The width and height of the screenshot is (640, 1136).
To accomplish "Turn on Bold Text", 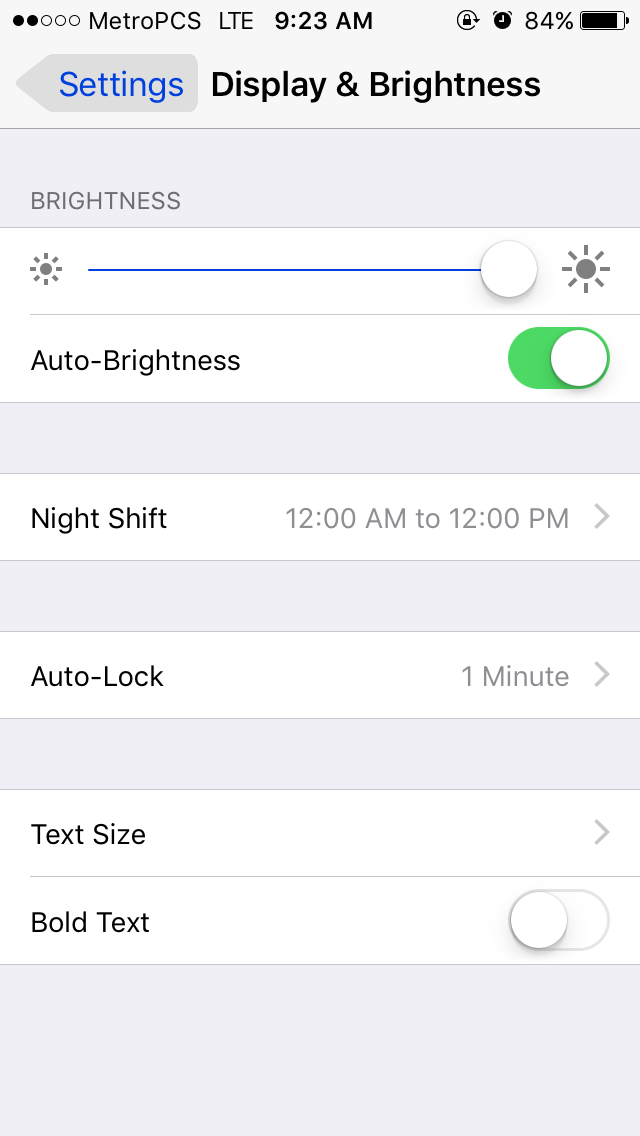I will [558, 920].
